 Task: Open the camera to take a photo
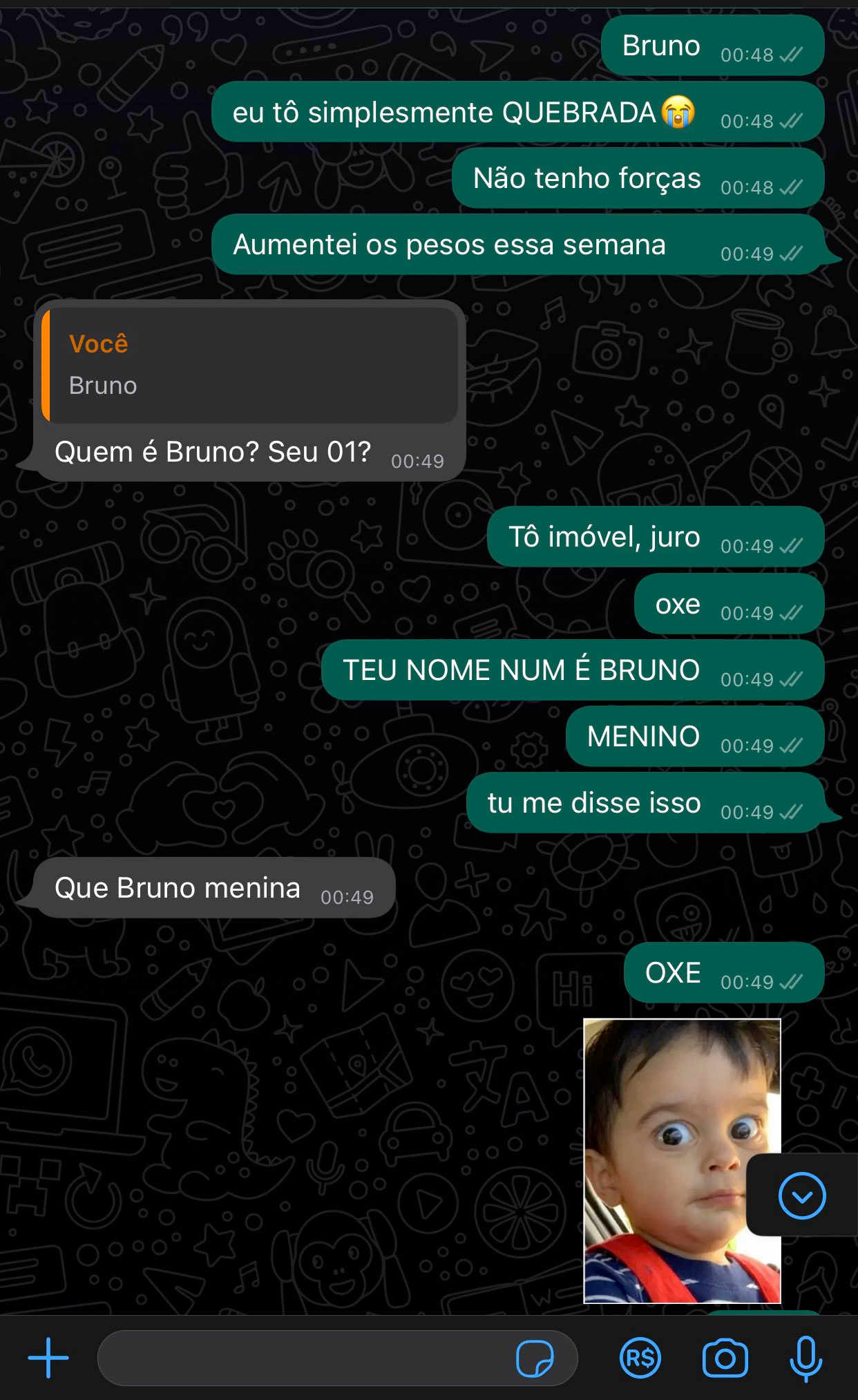tap(725, 1359)
